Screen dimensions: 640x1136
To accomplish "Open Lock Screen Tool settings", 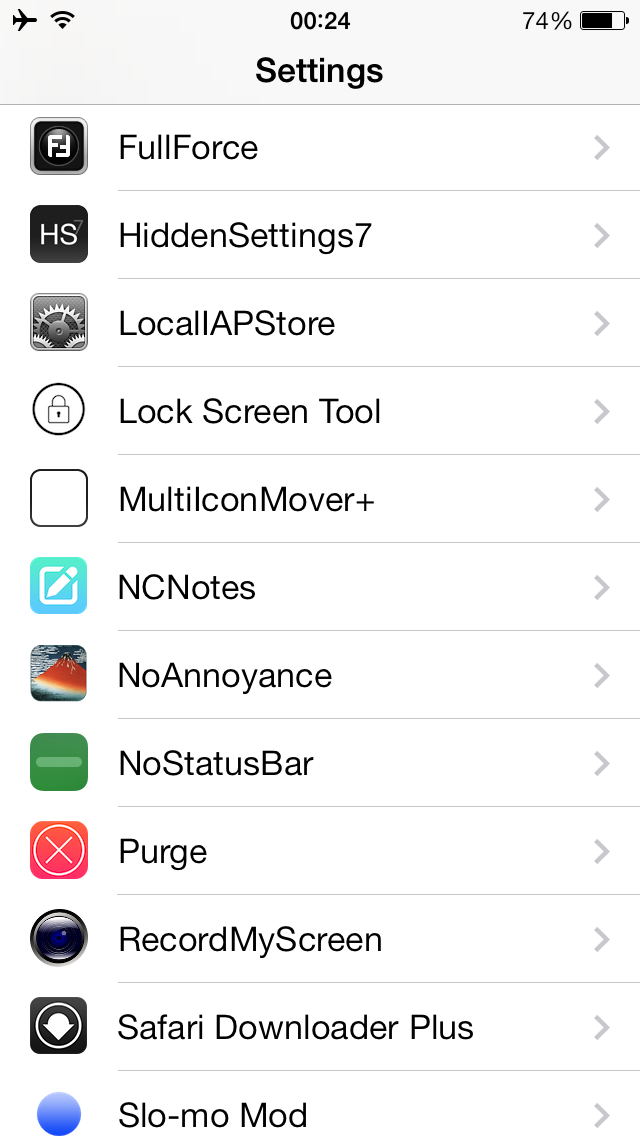I will pyautogui.click(x=320, y=412).
